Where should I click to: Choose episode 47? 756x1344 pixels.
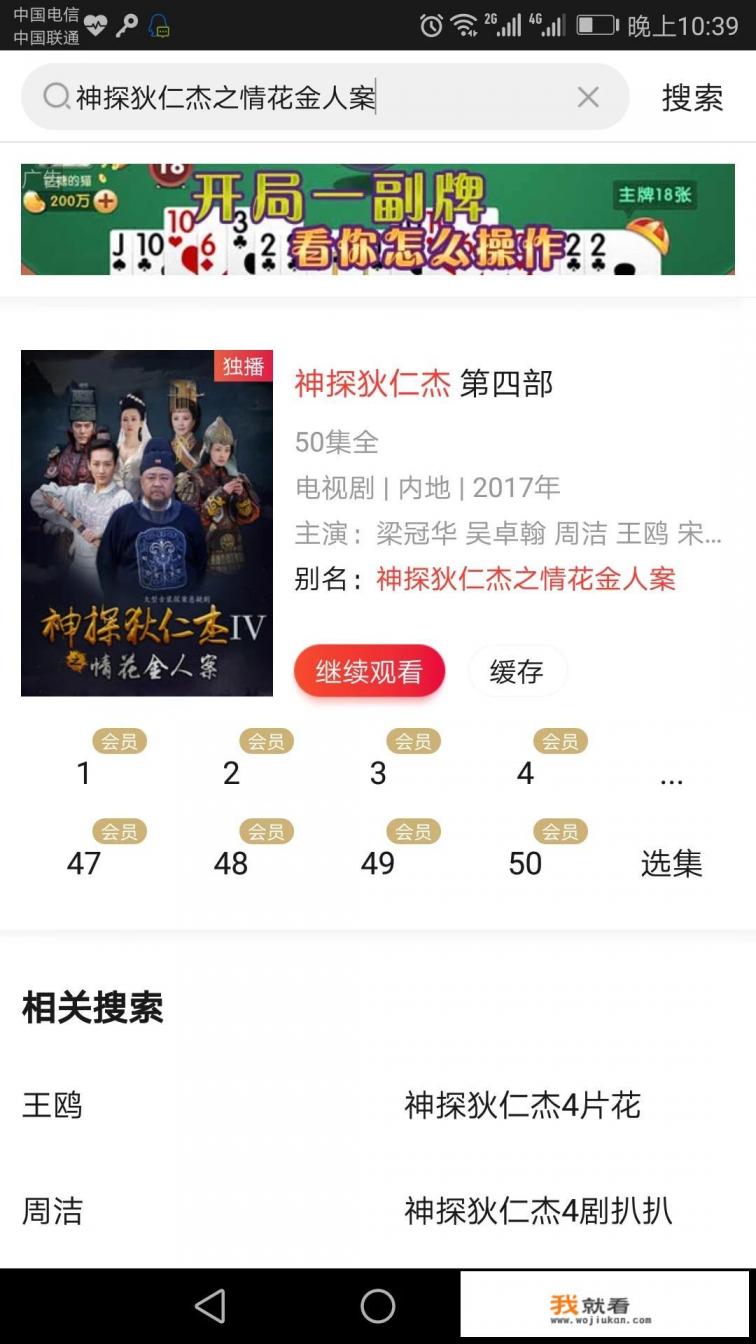[84, 863]
